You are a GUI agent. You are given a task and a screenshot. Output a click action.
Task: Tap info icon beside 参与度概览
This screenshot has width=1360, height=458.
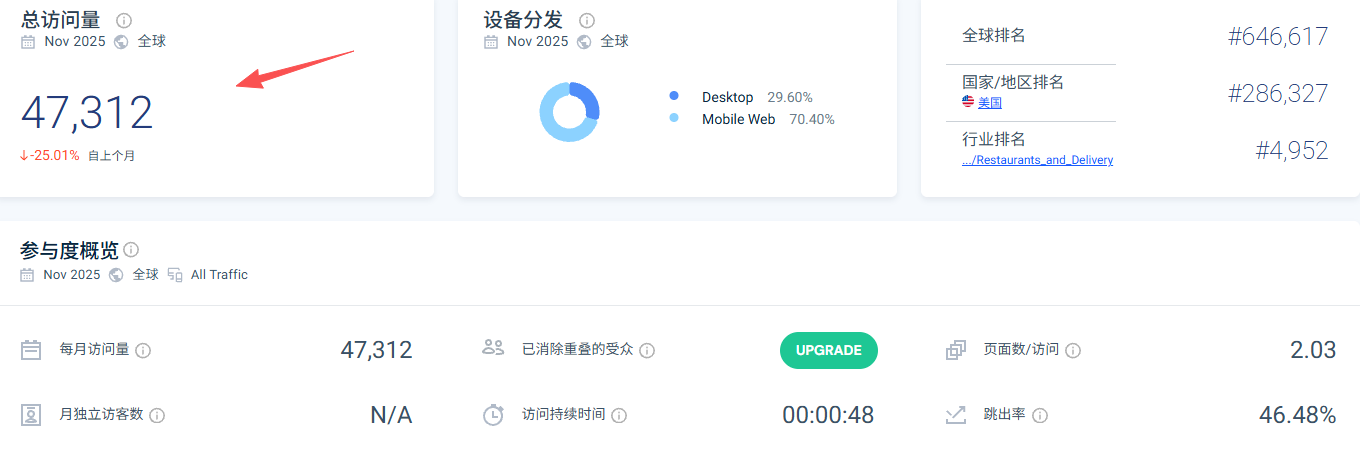pyautogui.click(x=131, y=249)
